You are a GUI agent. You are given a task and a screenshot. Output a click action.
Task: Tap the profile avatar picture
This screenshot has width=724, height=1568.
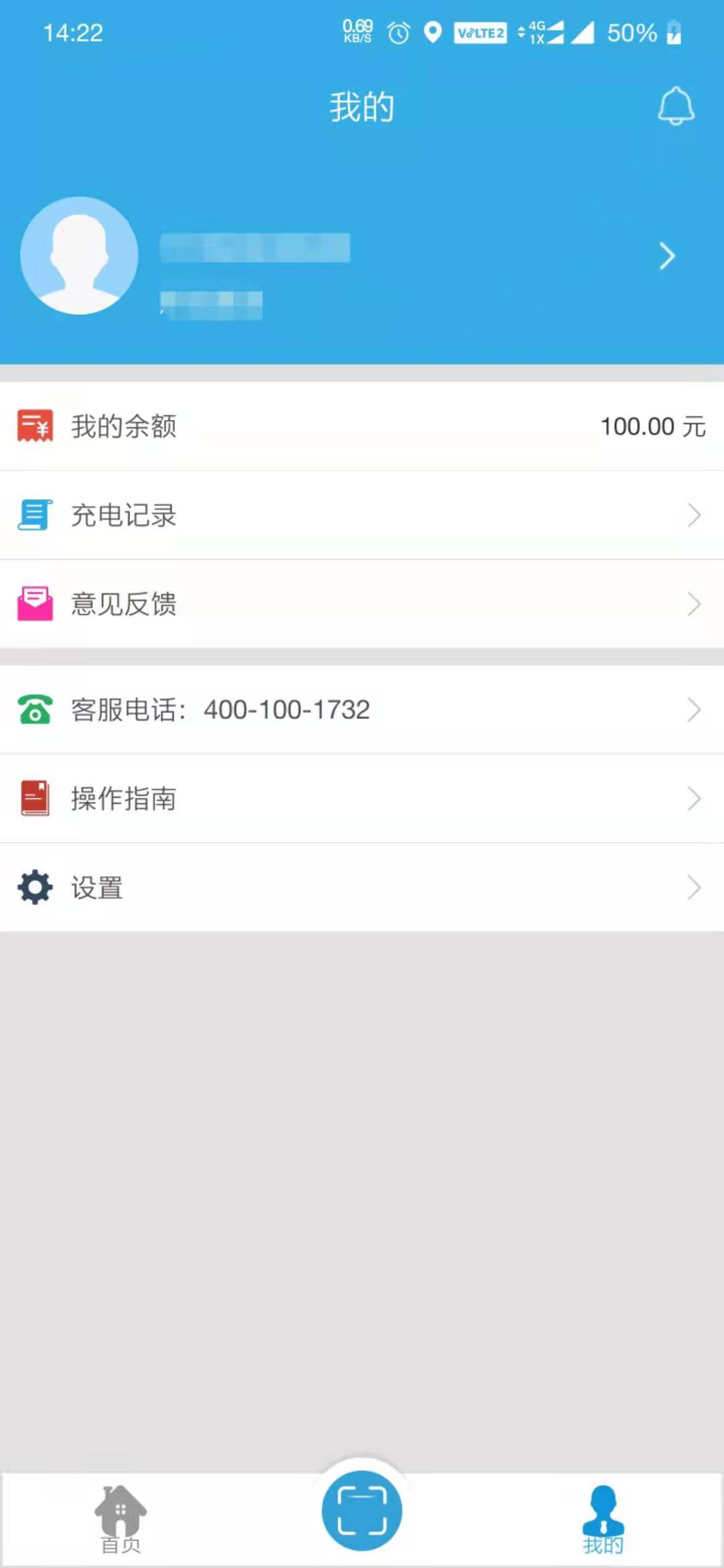point(79,255)
